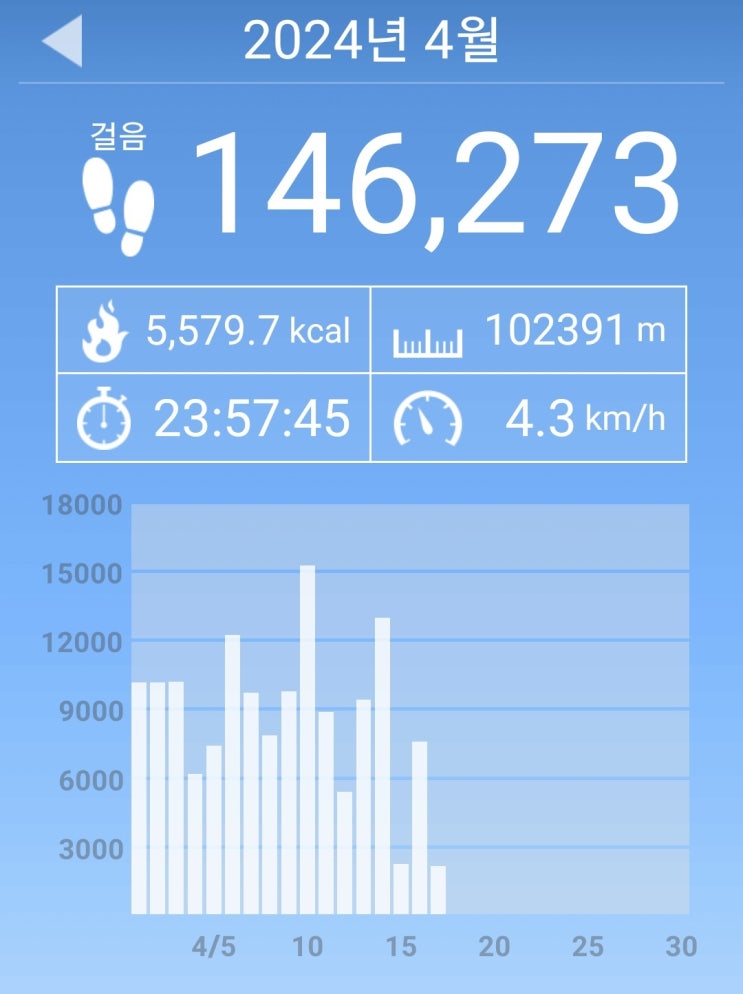743x994 pixels.
Task: Go to the previous month with the left arrow
Action: (x=62, y=42)
